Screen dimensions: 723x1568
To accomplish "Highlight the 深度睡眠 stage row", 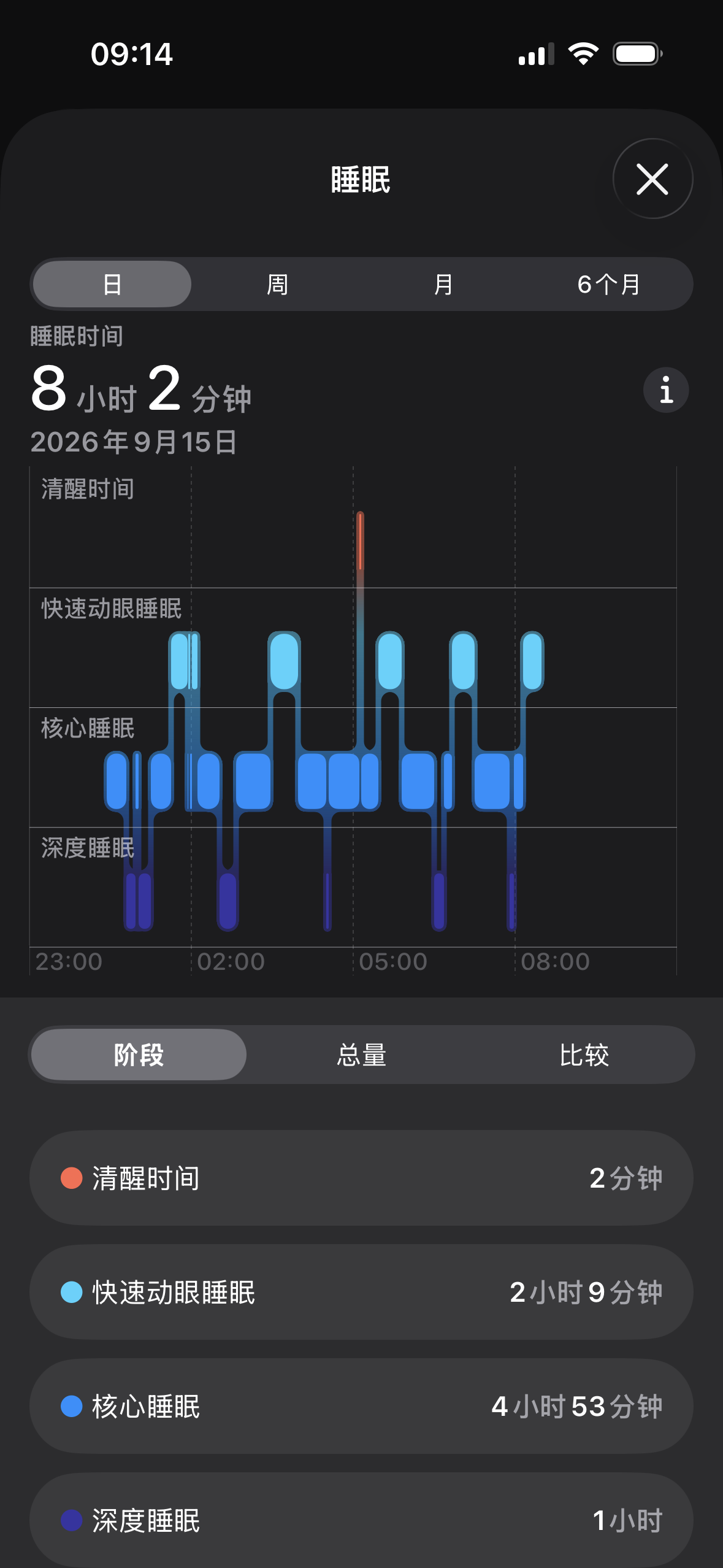I will (x=361, y=1520).
